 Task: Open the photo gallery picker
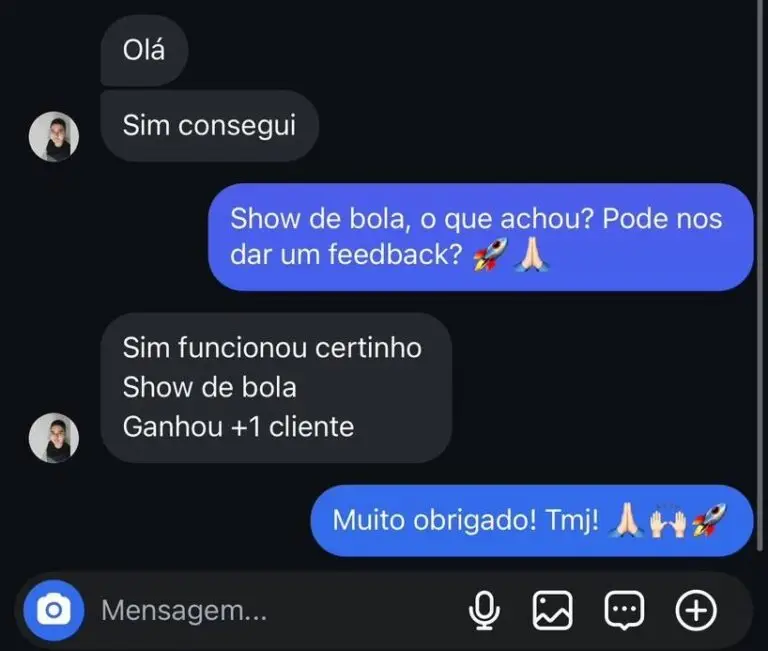(x=552, y=609)
